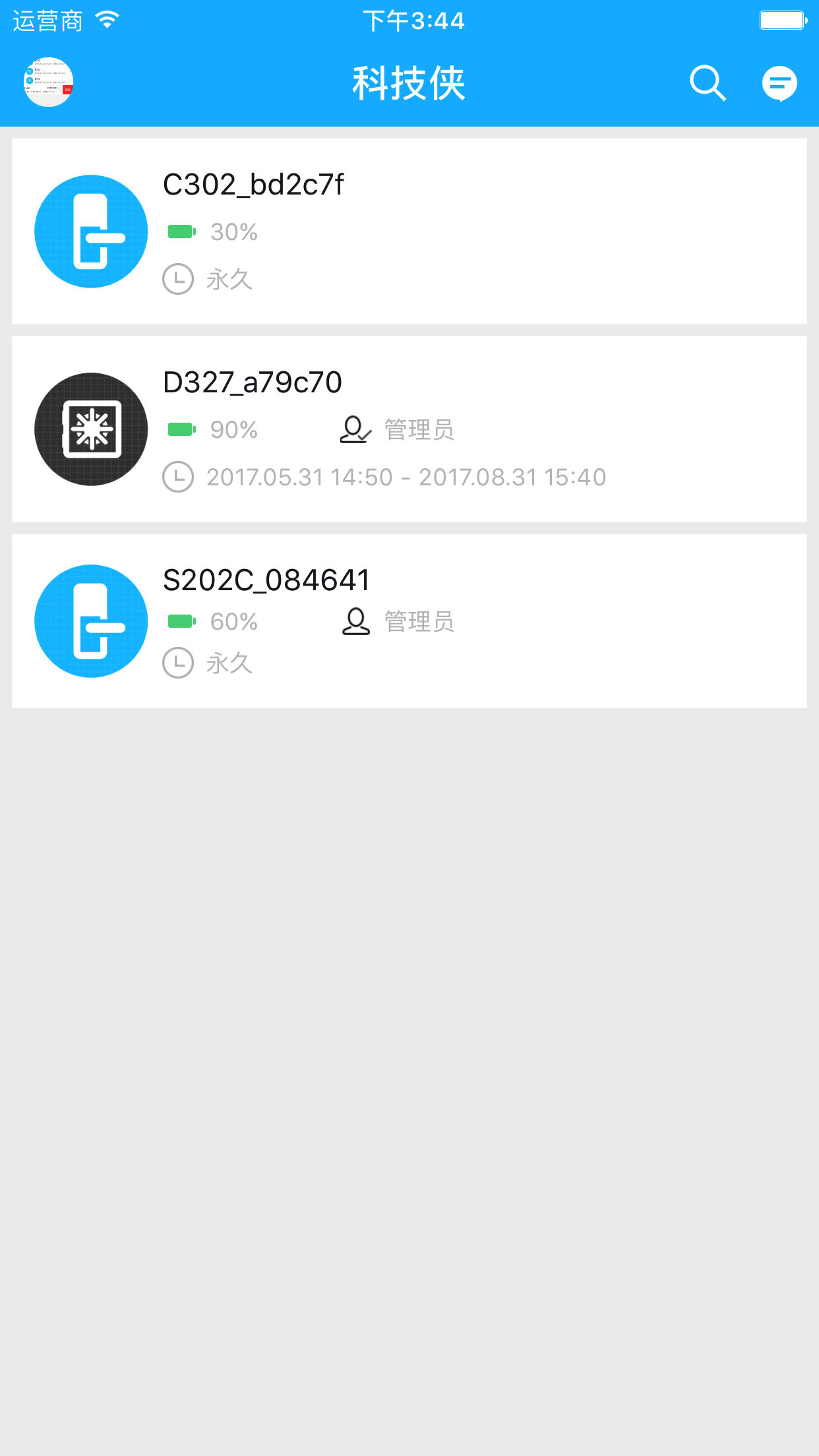
Task: Select the C302_bd2c7f lock icon
Action: [92, 231]
